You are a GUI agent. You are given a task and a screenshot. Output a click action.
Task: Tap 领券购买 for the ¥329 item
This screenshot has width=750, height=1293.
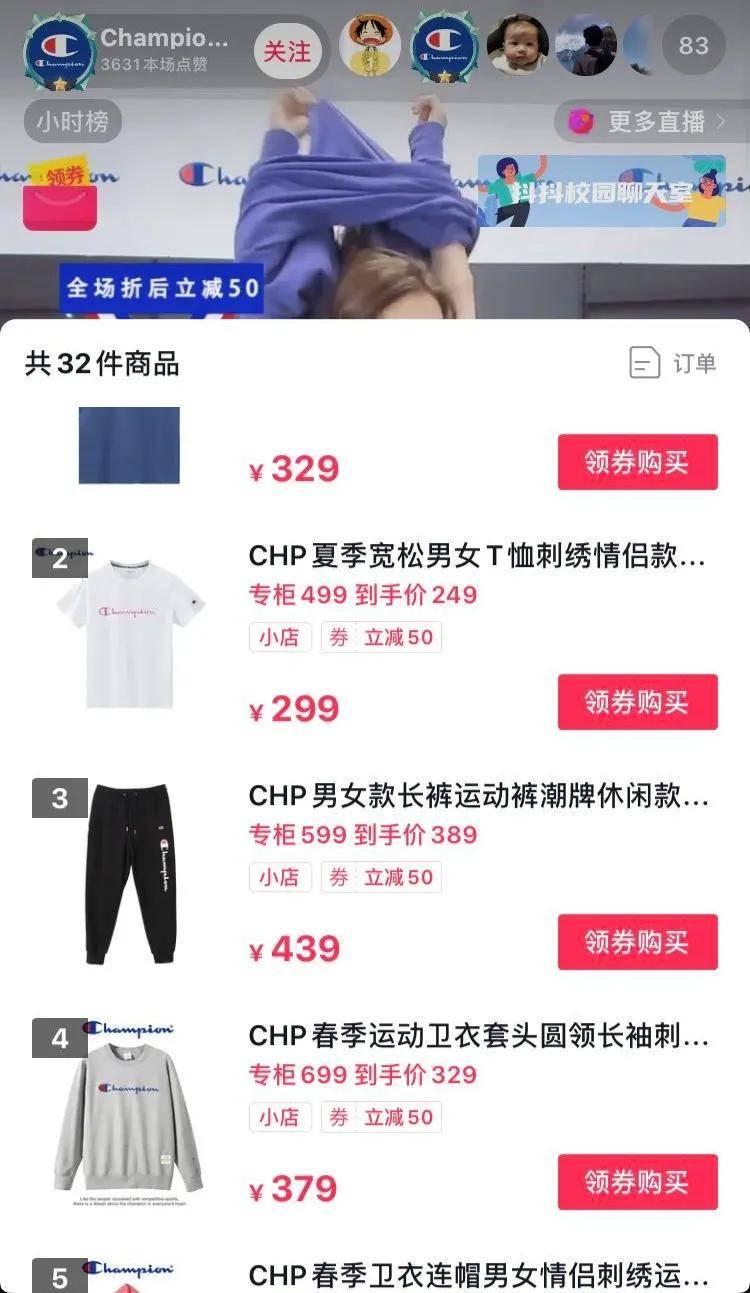coord(637,463)
